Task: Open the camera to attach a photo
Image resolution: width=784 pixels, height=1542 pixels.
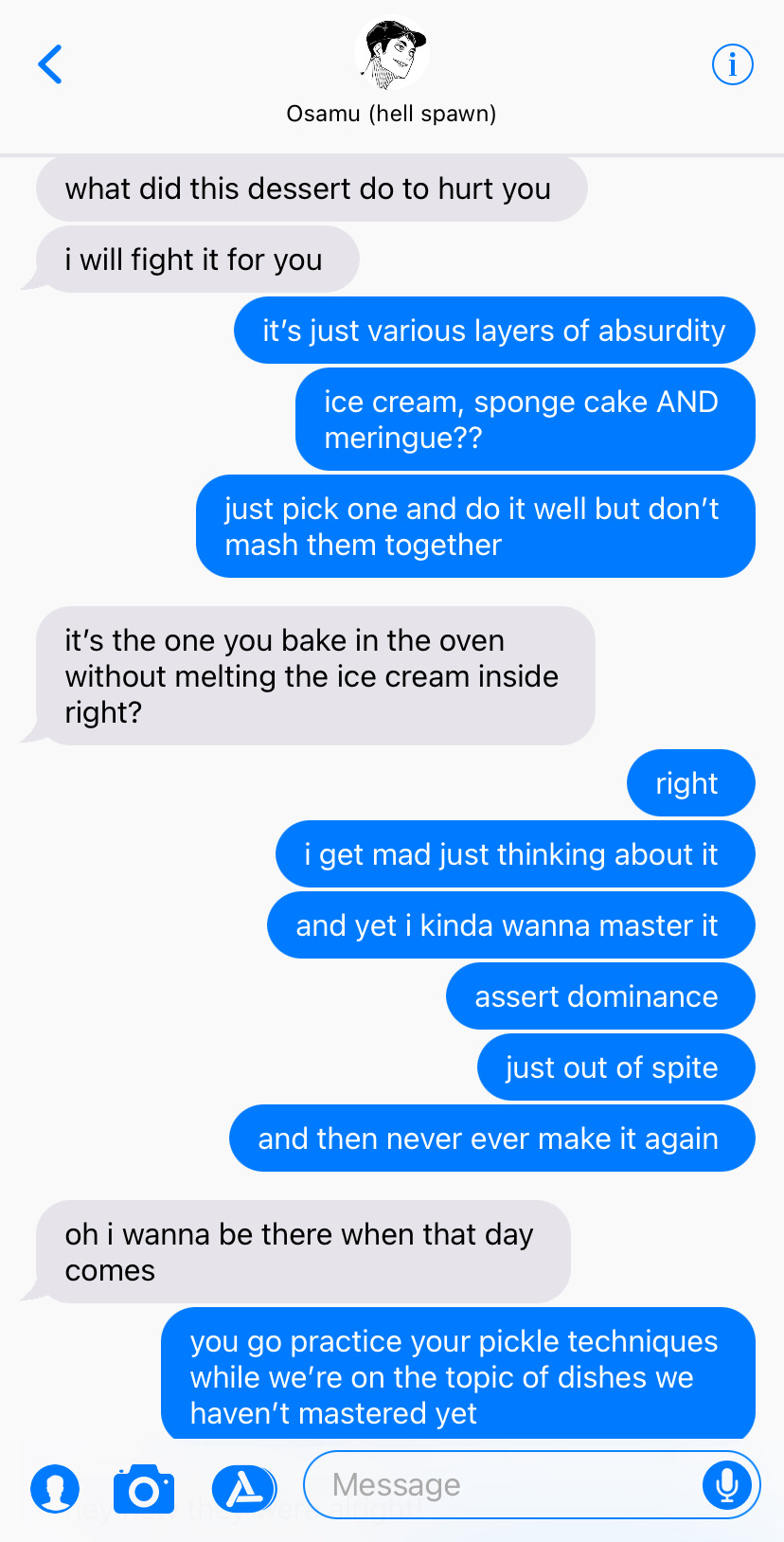Action: 144,1489
